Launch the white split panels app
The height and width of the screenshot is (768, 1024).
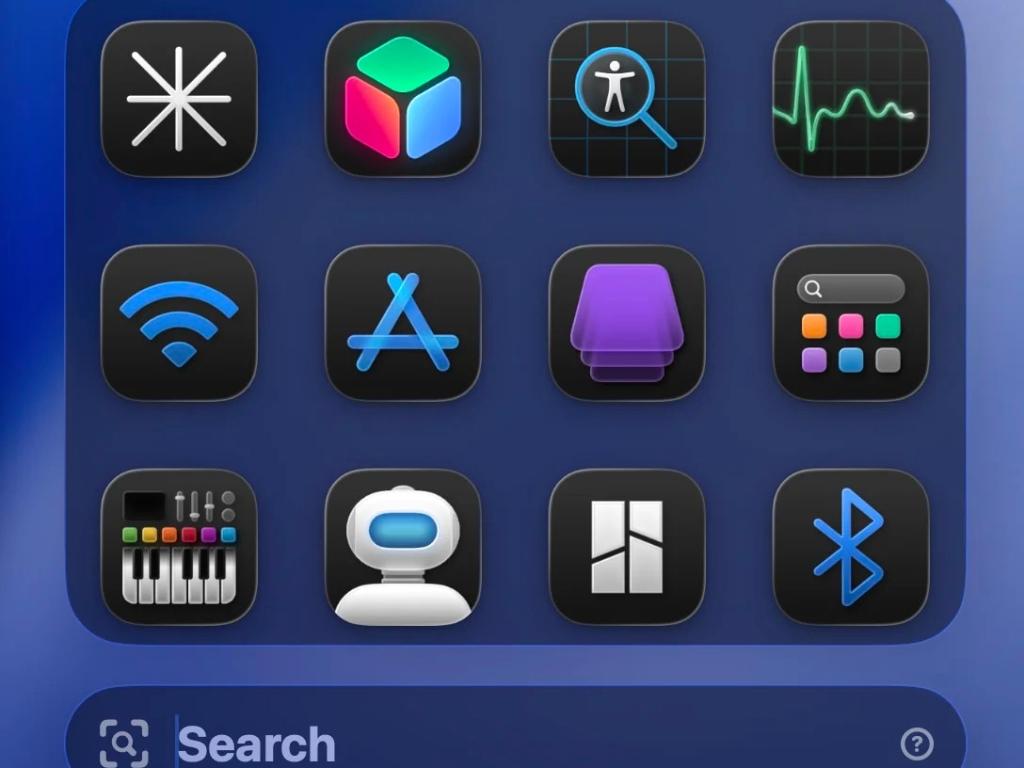click(x=627, y=547)
